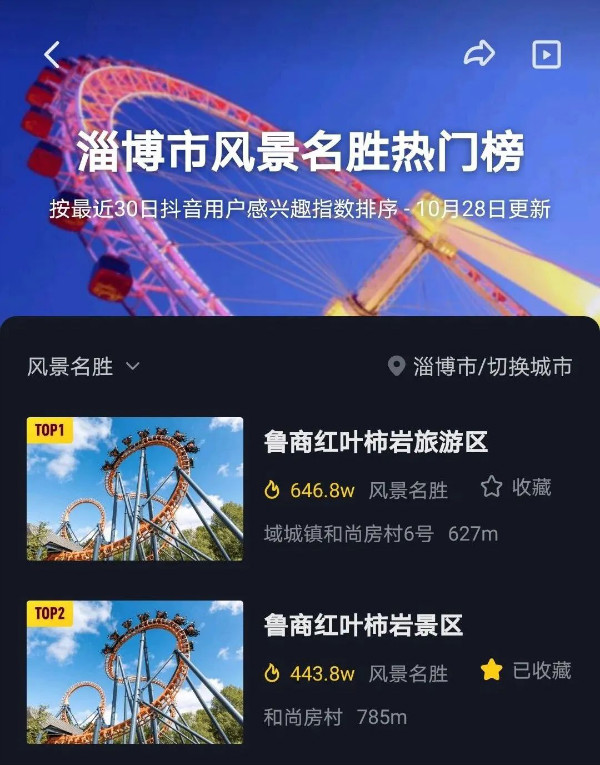This screenshot has width=600, height=765.
Task: Open the TOP1 鲁商红叶柿岩旅游区 entry
Action: pos(375,441)
